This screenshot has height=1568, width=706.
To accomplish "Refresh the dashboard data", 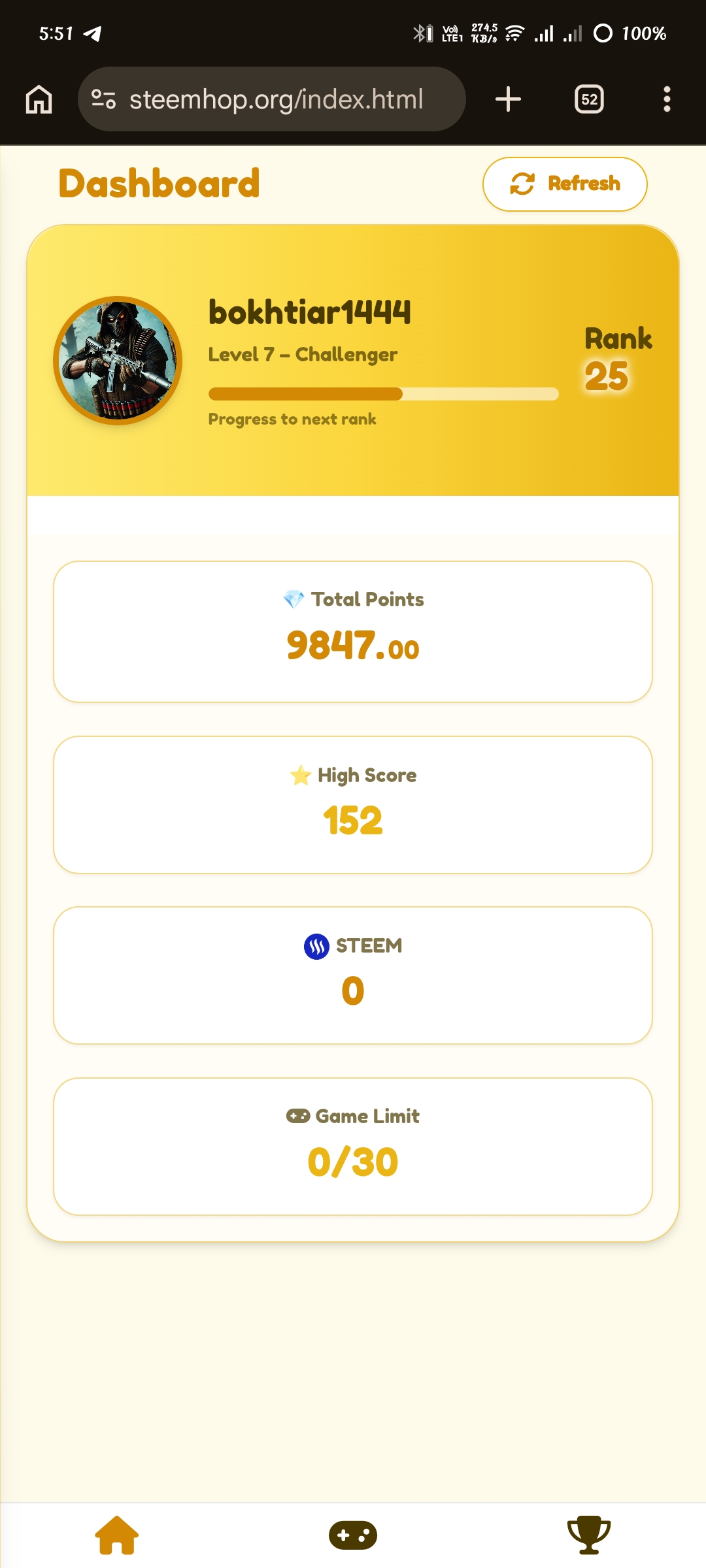I will coord(565,184).
